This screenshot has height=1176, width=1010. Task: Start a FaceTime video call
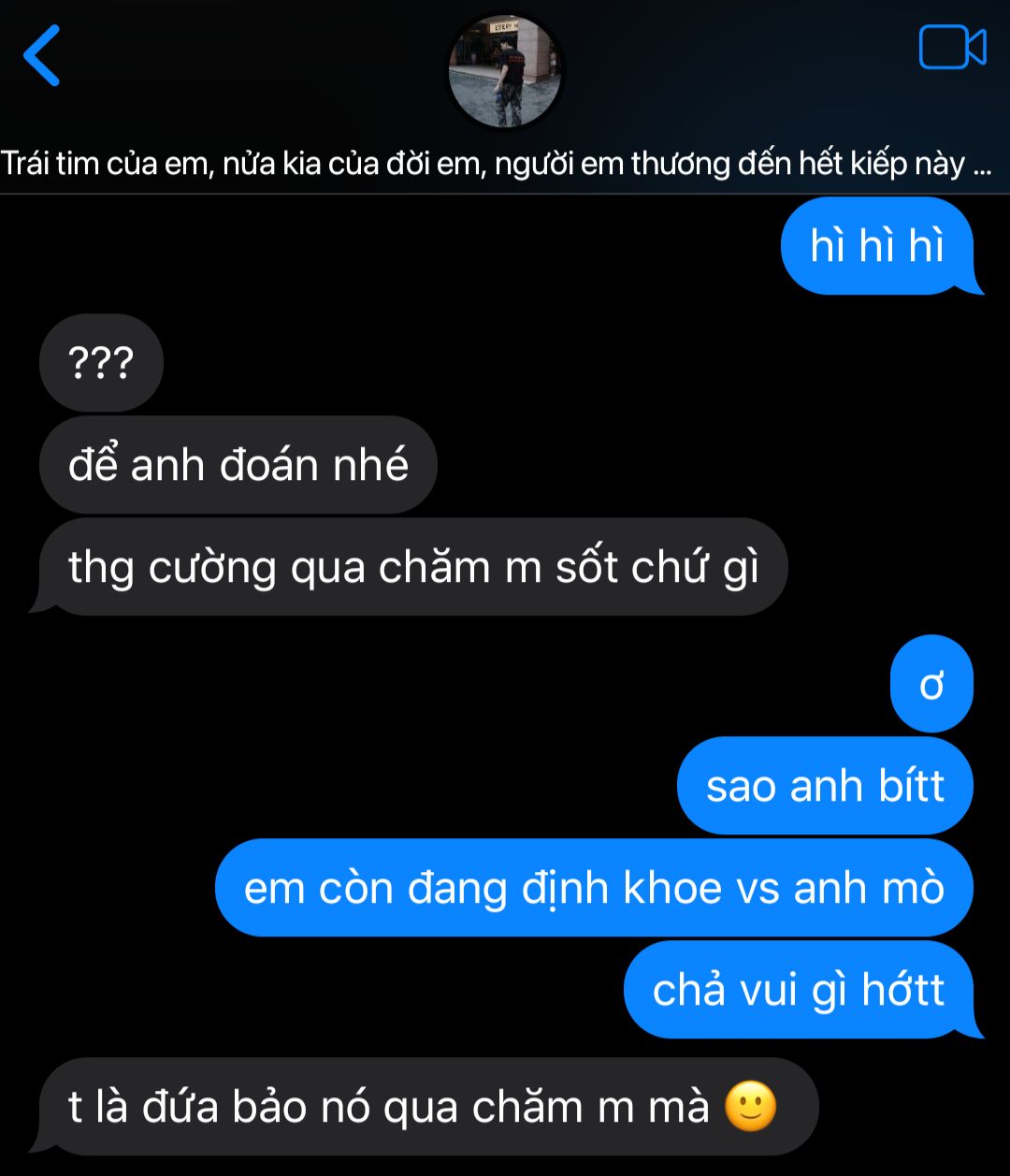[952, 48]
